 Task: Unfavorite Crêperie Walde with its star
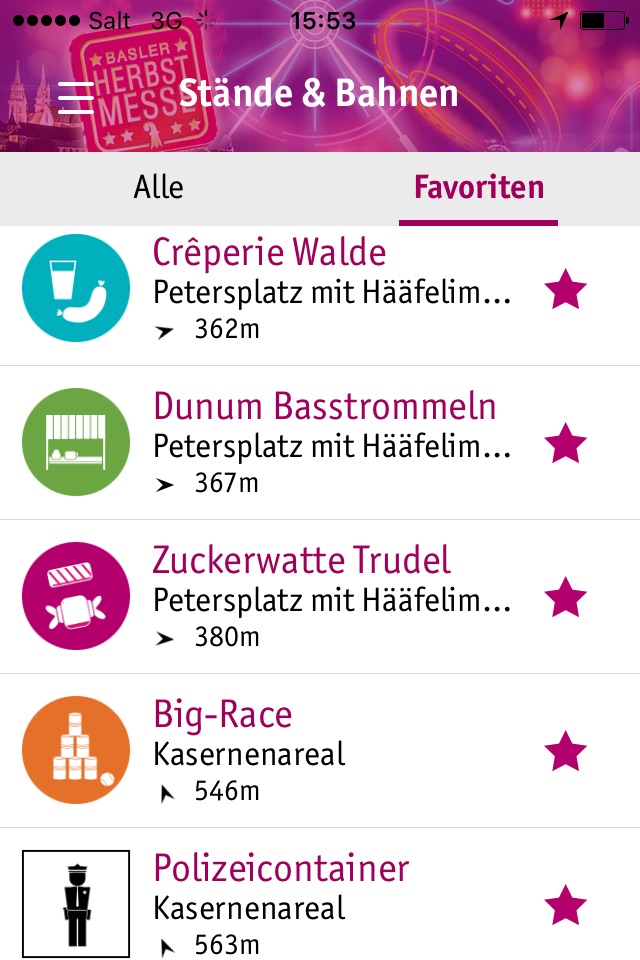coord(565,291)
